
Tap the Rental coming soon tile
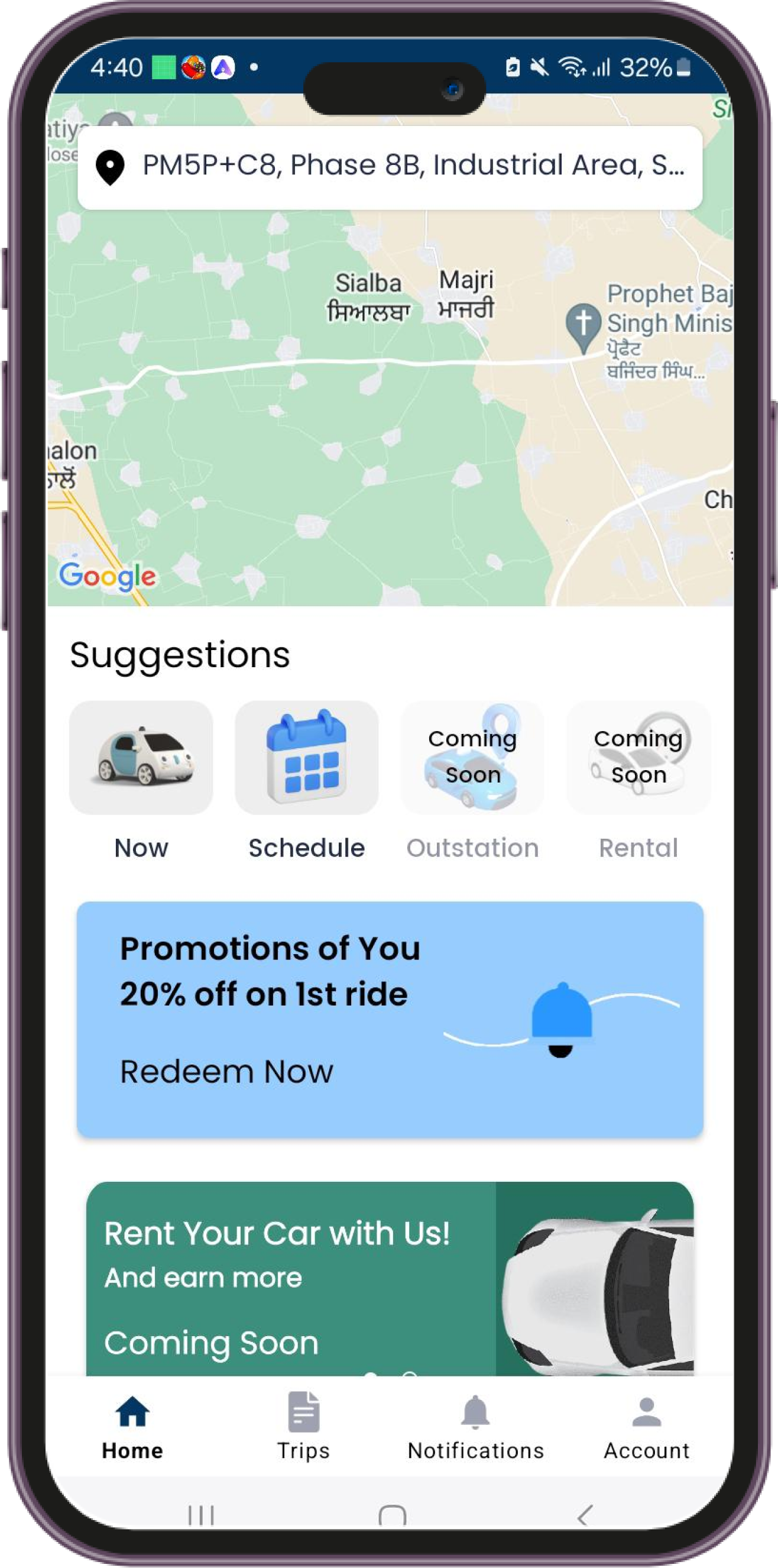click(638, 758)
